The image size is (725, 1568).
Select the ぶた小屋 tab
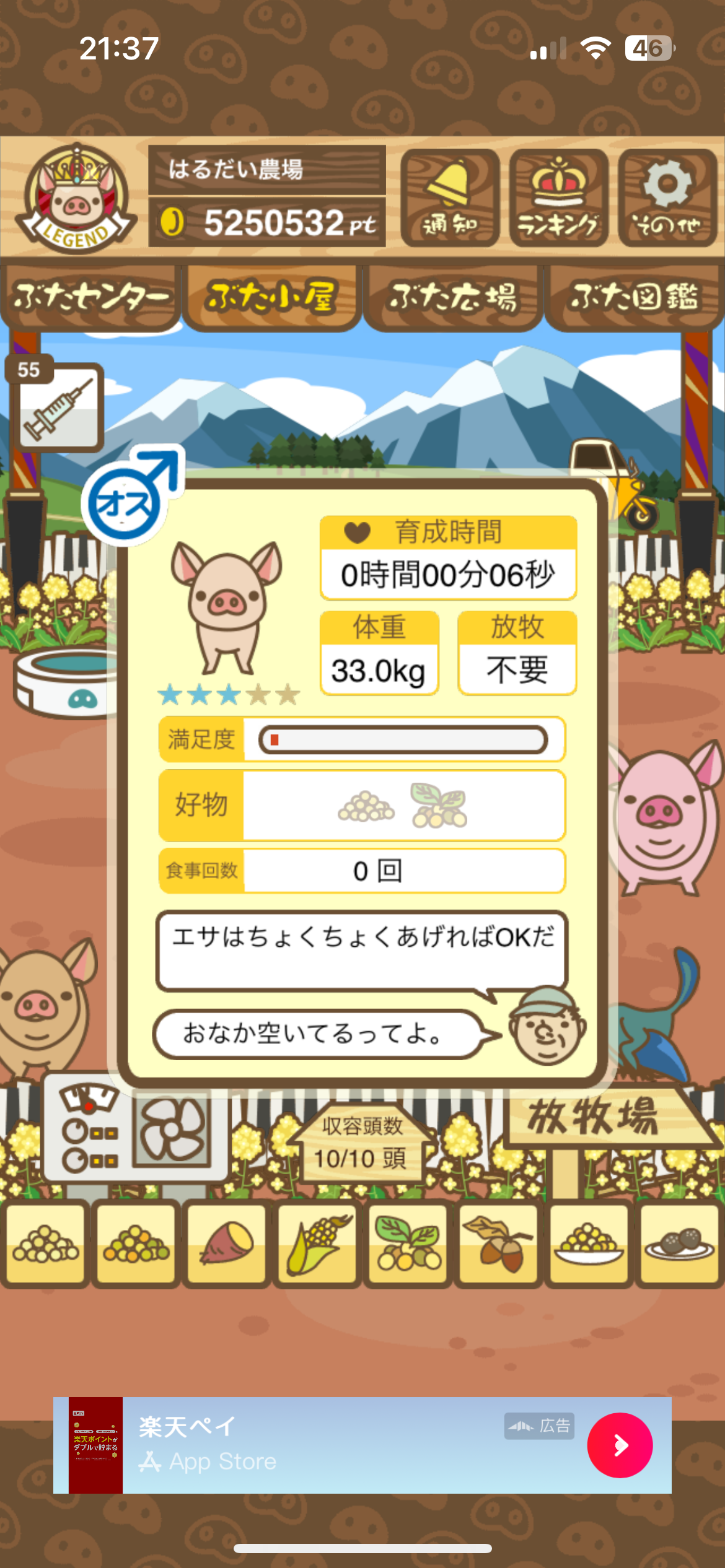[x=272, y=297]
